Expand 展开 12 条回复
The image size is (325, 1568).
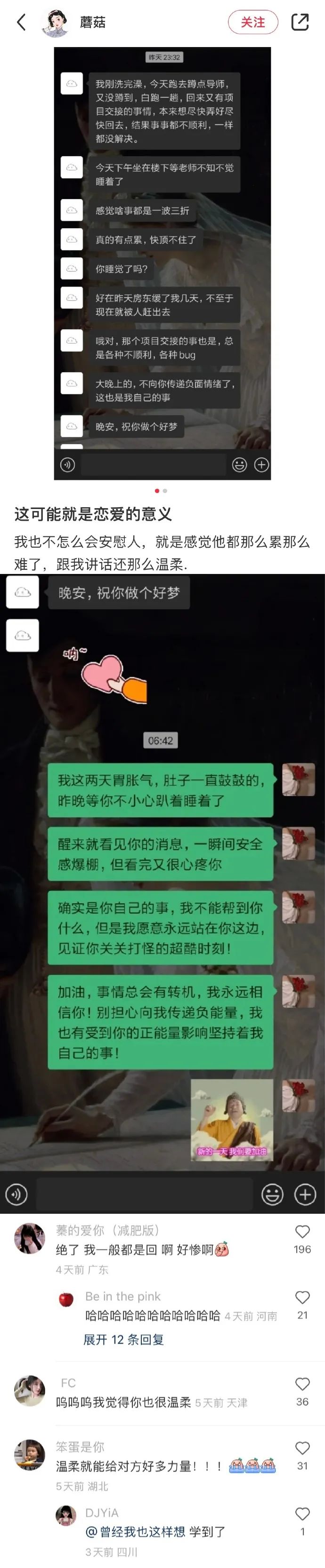point(124,1339)
